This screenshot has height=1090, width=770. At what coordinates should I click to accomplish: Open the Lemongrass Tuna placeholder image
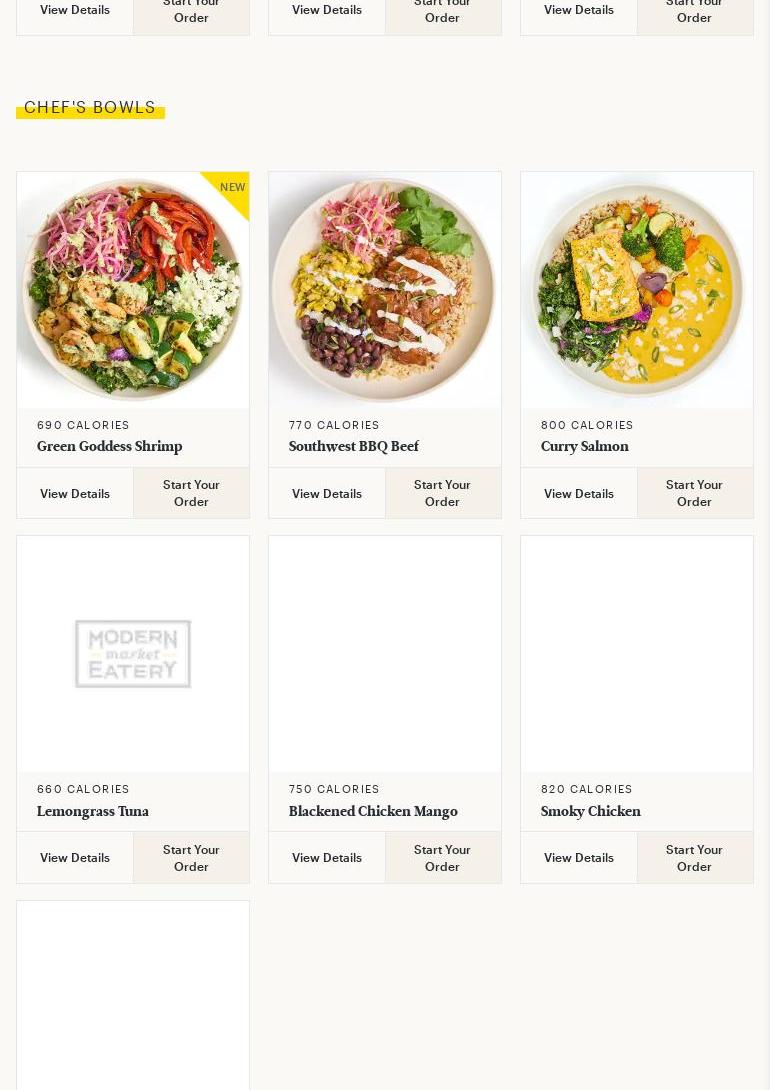pos(133,654)
